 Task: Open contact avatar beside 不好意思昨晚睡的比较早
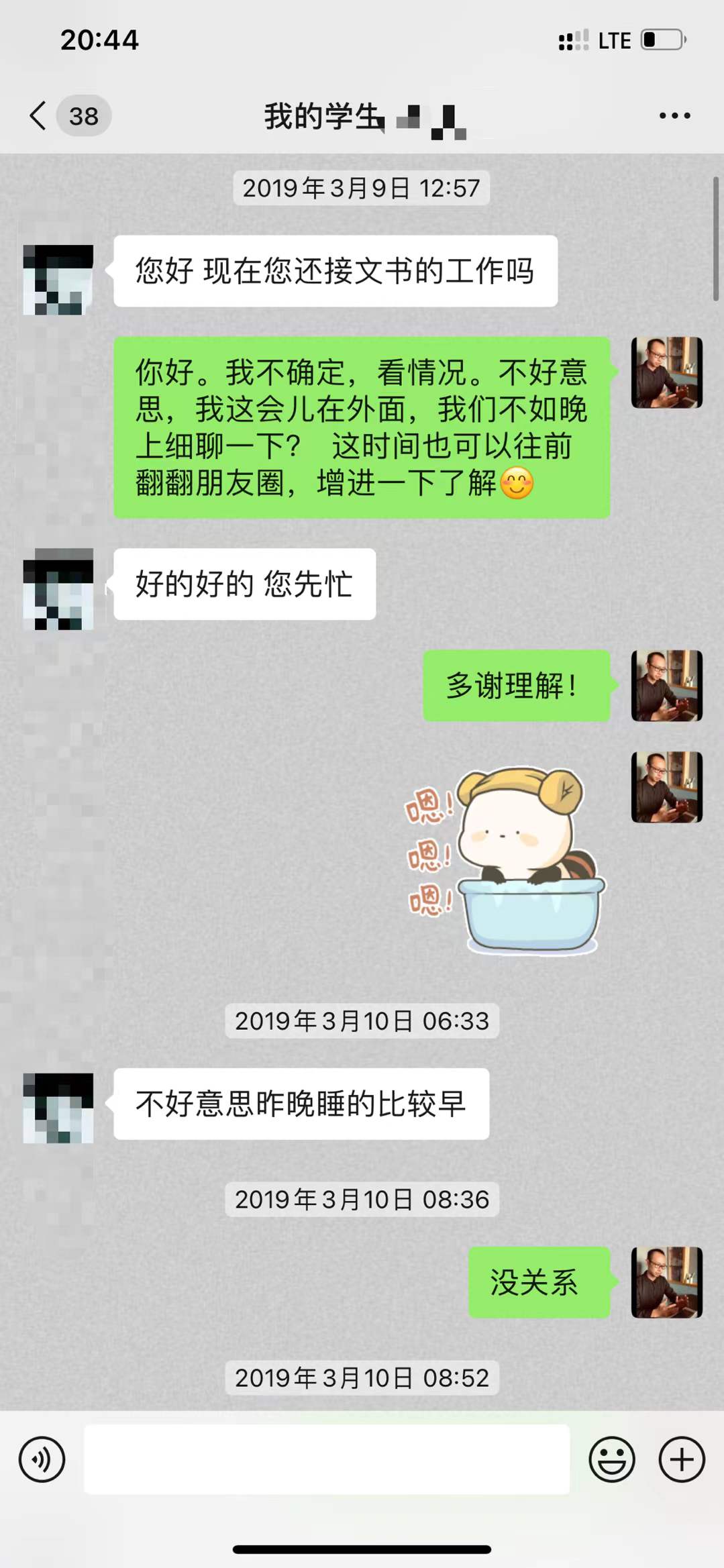58,1107
